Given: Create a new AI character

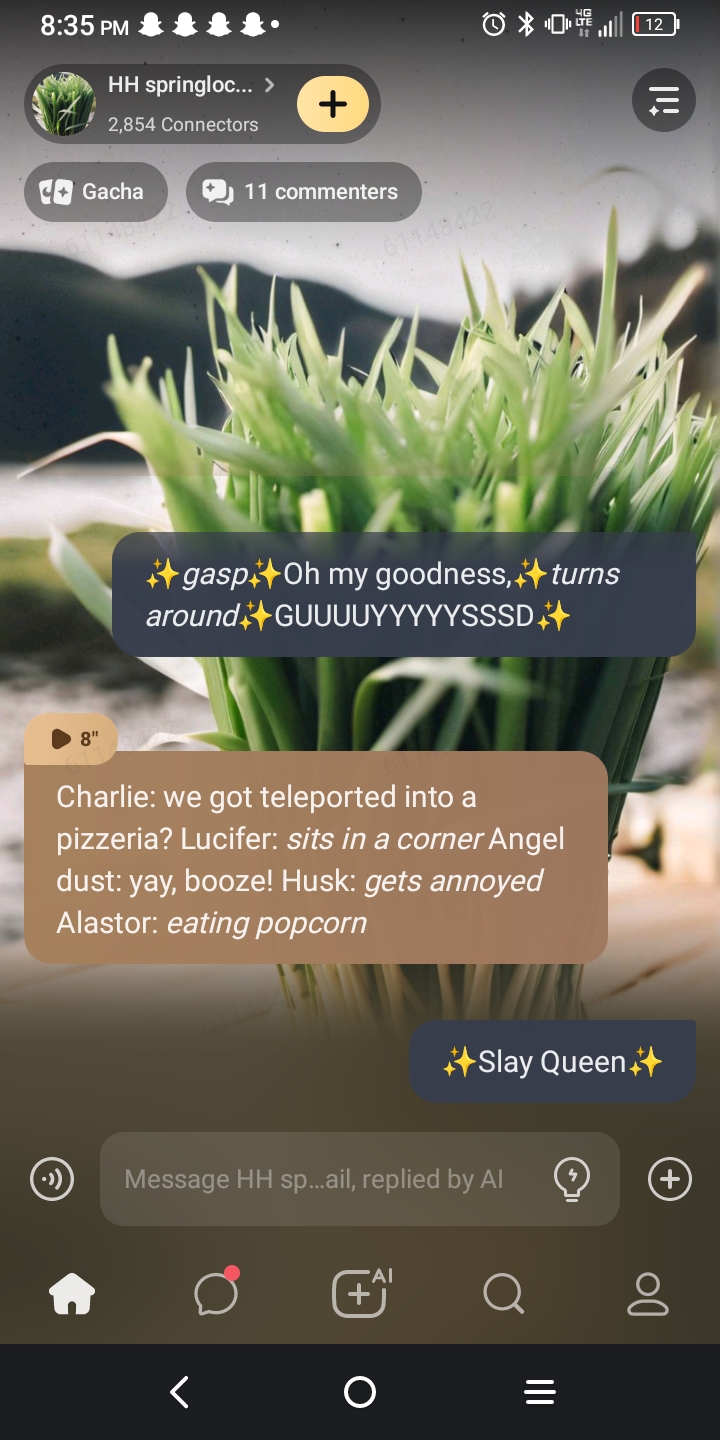Looking at the screenshot, I should point(360,1294).
